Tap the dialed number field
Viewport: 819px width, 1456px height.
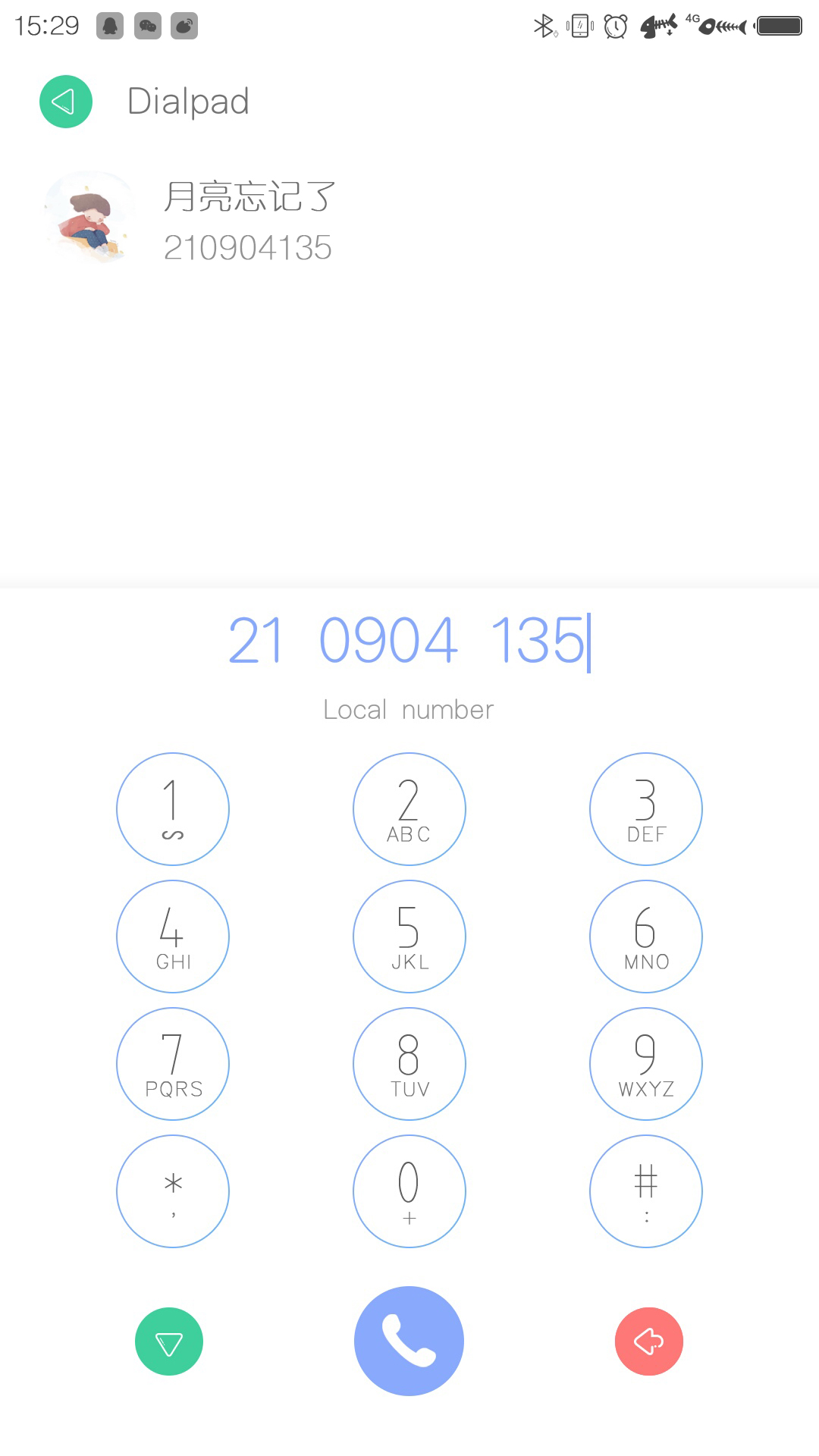[409, 640]
